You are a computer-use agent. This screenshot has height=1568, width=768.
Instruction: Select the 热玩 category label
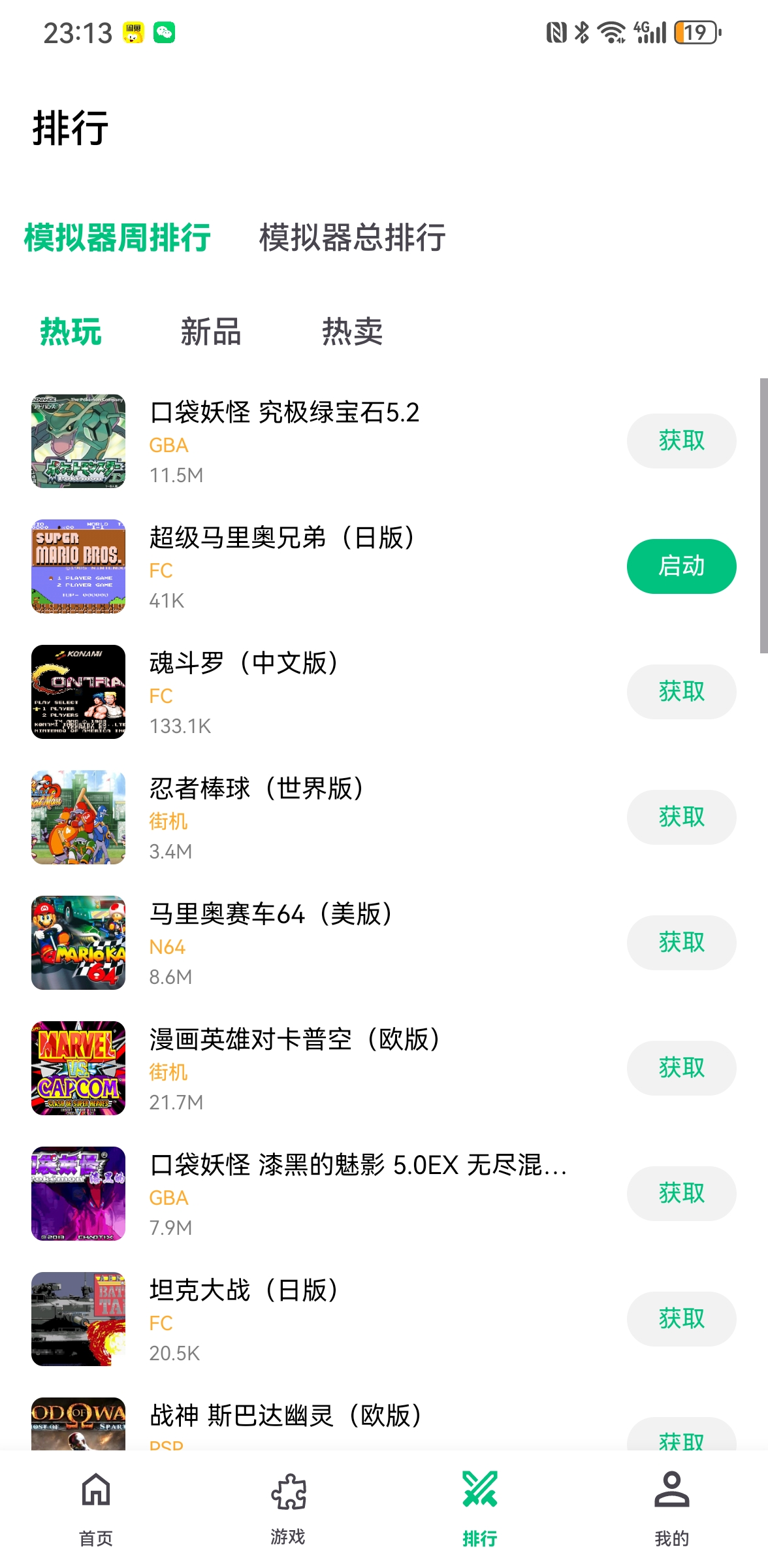click(71, 332)
